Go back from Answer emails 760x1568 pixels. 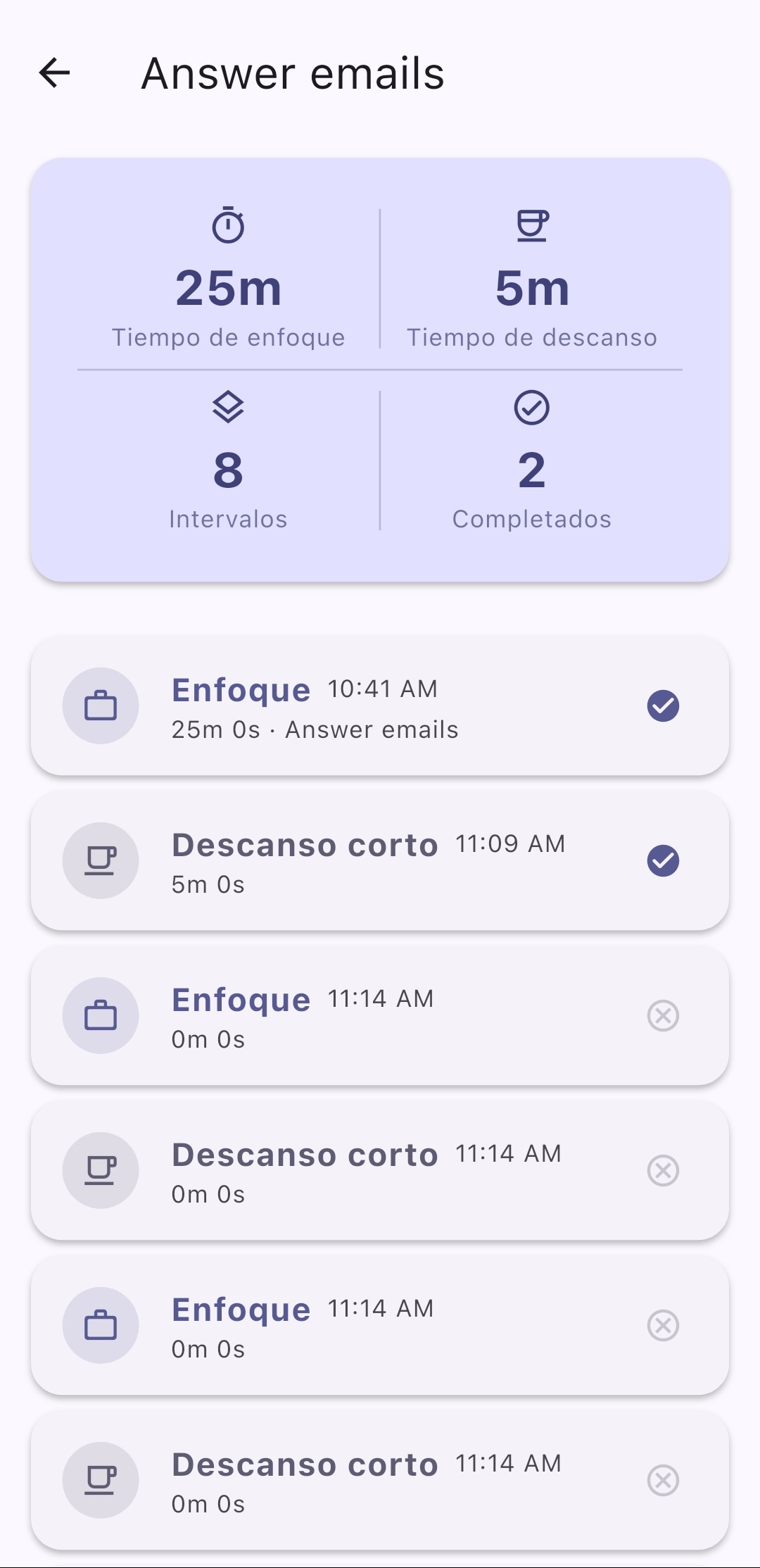point(55,73)
